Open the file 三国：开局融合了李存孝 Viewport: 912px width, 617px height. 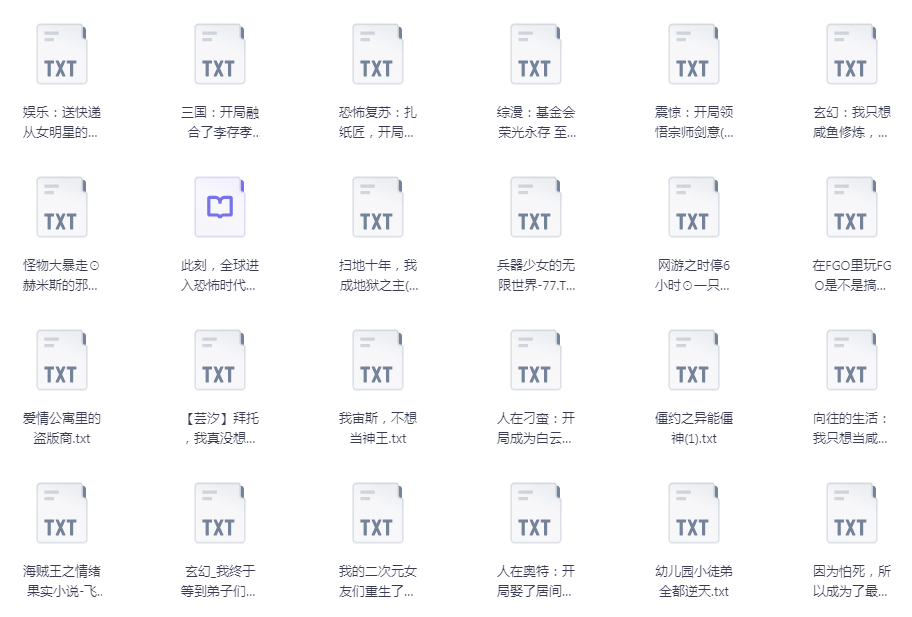click(x=219, y=55)
